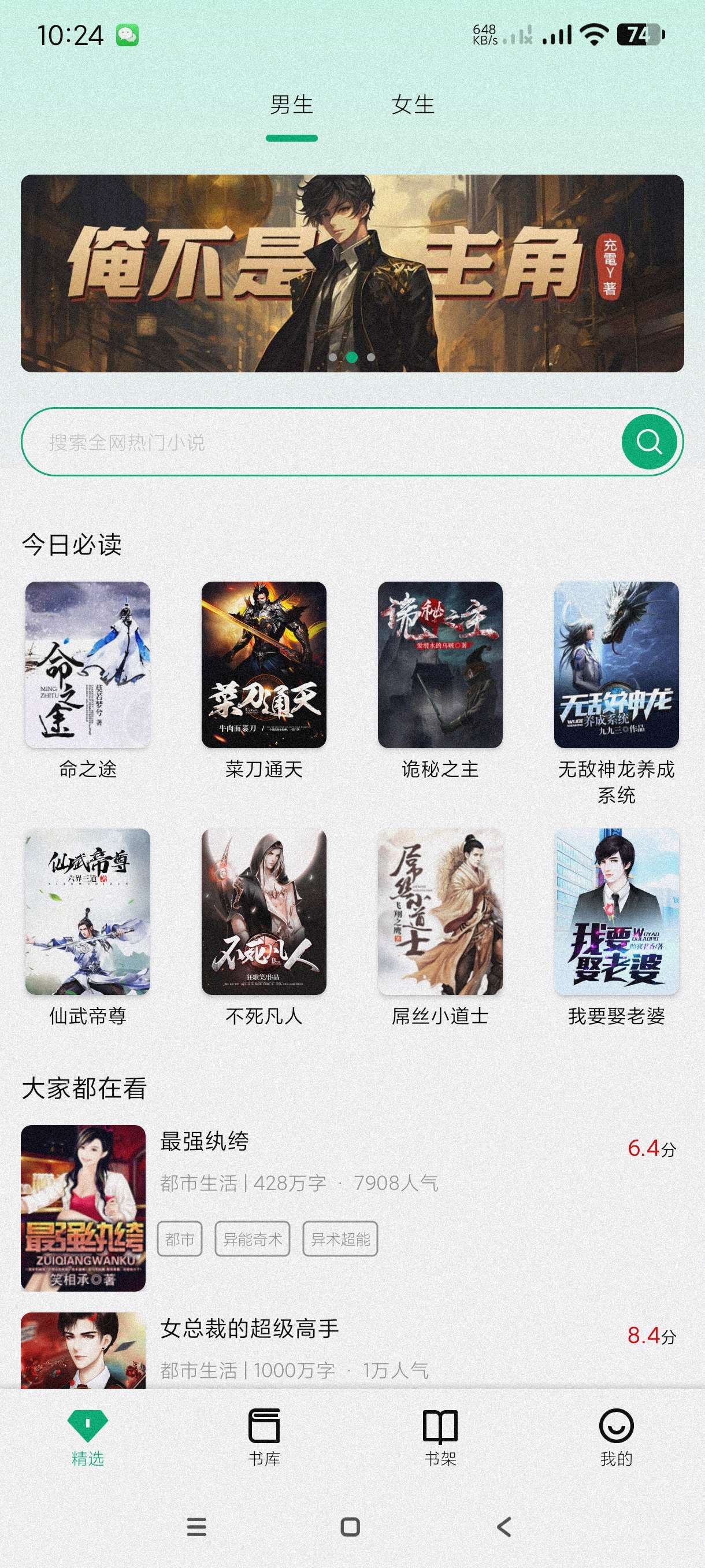The image size is (705, 1568).
Task: Open the 俺不是主角 banner
Action: pyautogui.click(x=352, y=273)
